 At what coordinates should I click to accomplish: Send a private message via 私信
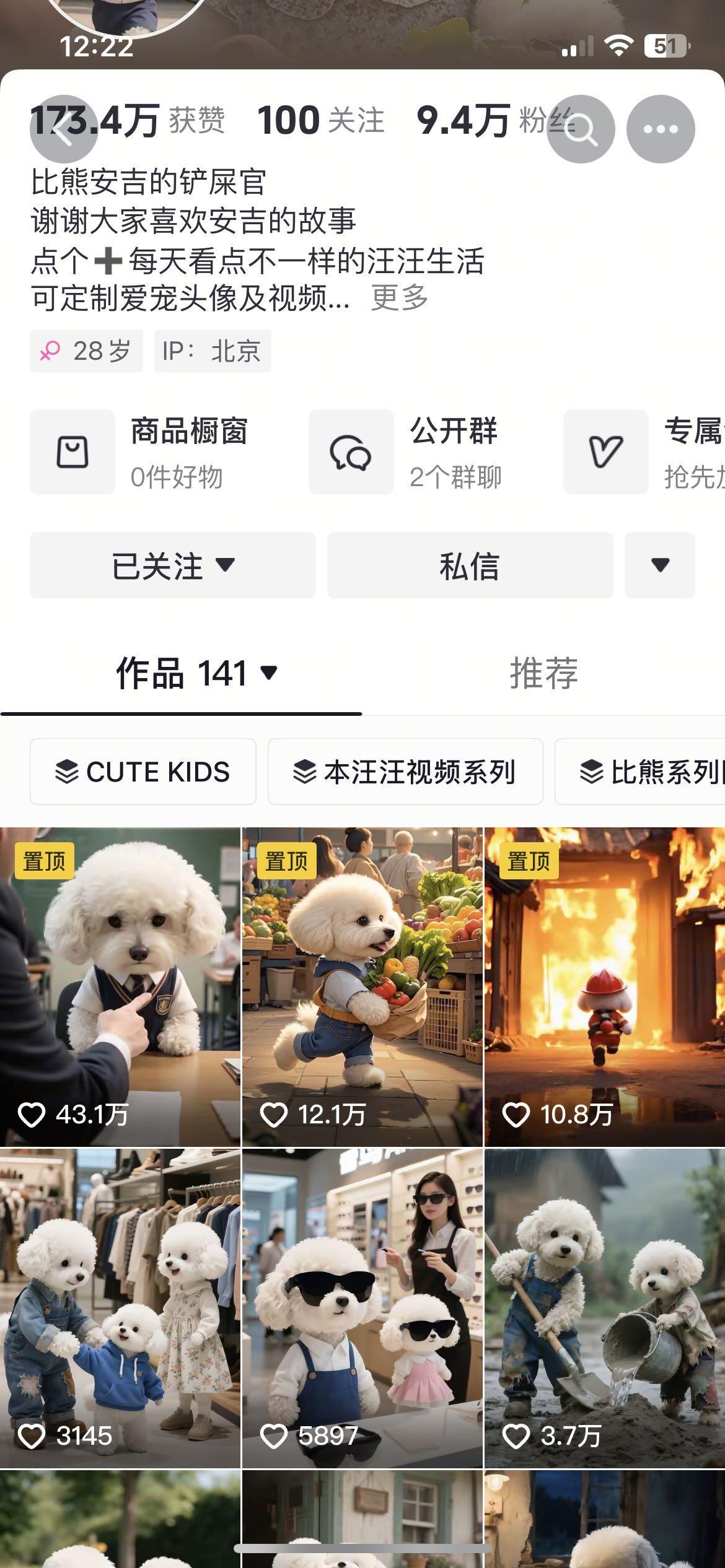pyautogui.click(x=470, y=565)
